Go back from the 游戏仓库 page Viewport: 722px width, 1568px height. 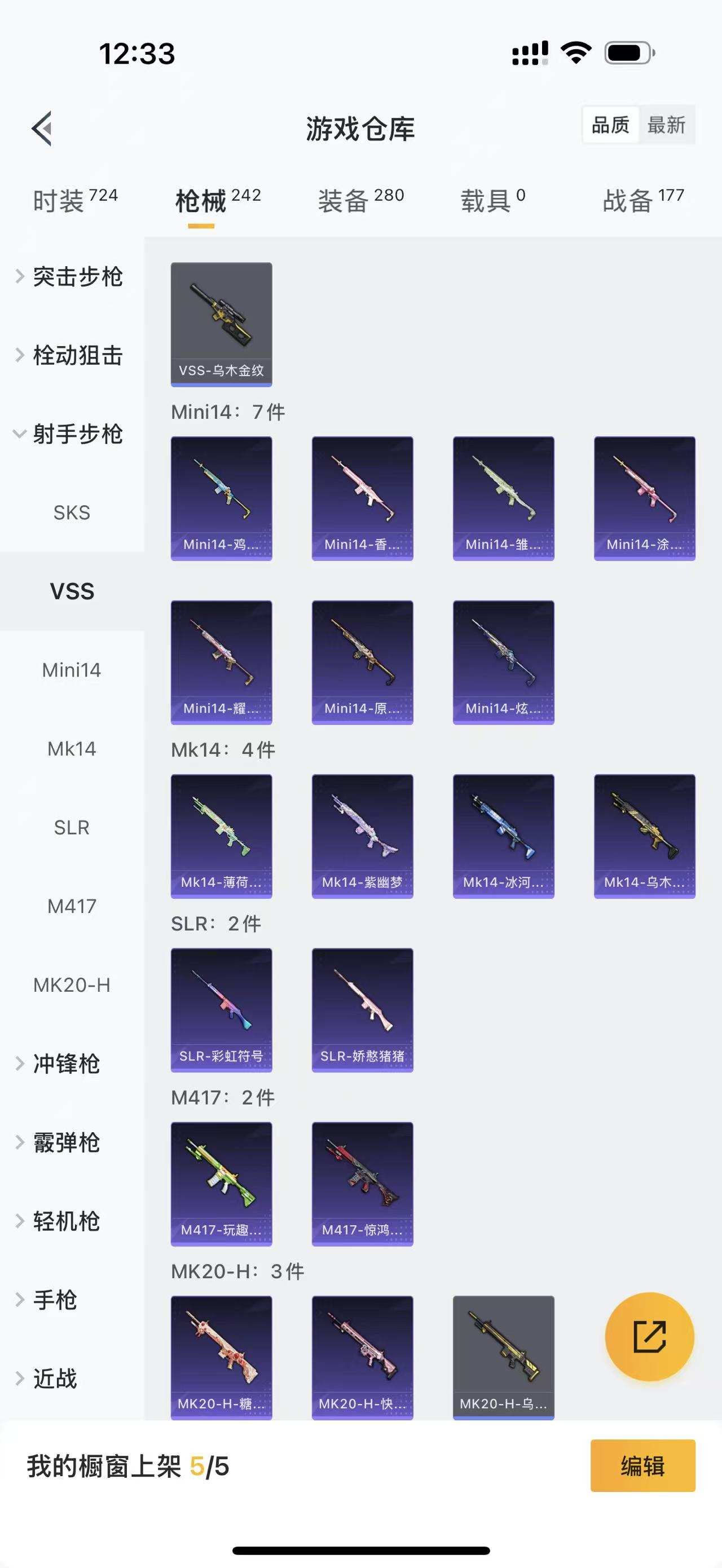pos(41,128)
